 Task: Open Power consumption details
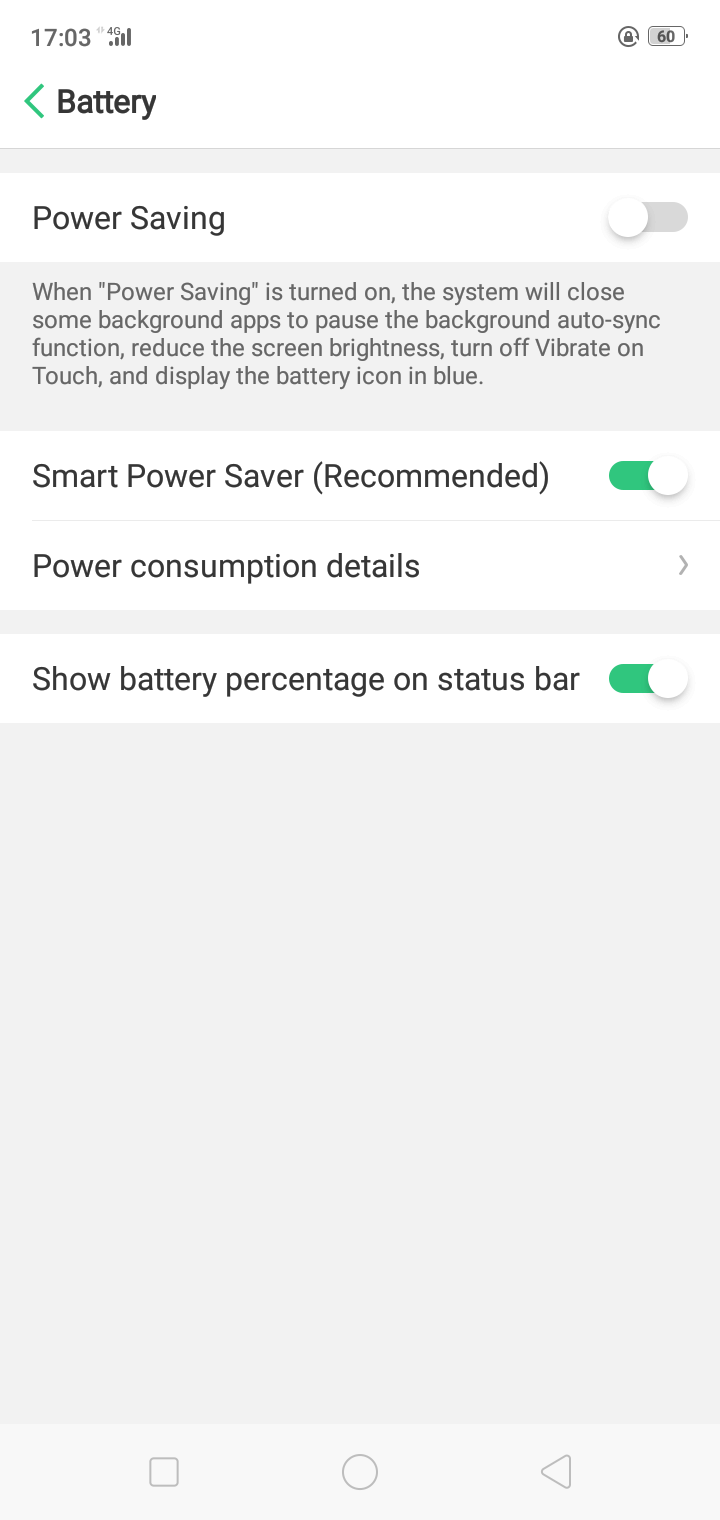360,566
